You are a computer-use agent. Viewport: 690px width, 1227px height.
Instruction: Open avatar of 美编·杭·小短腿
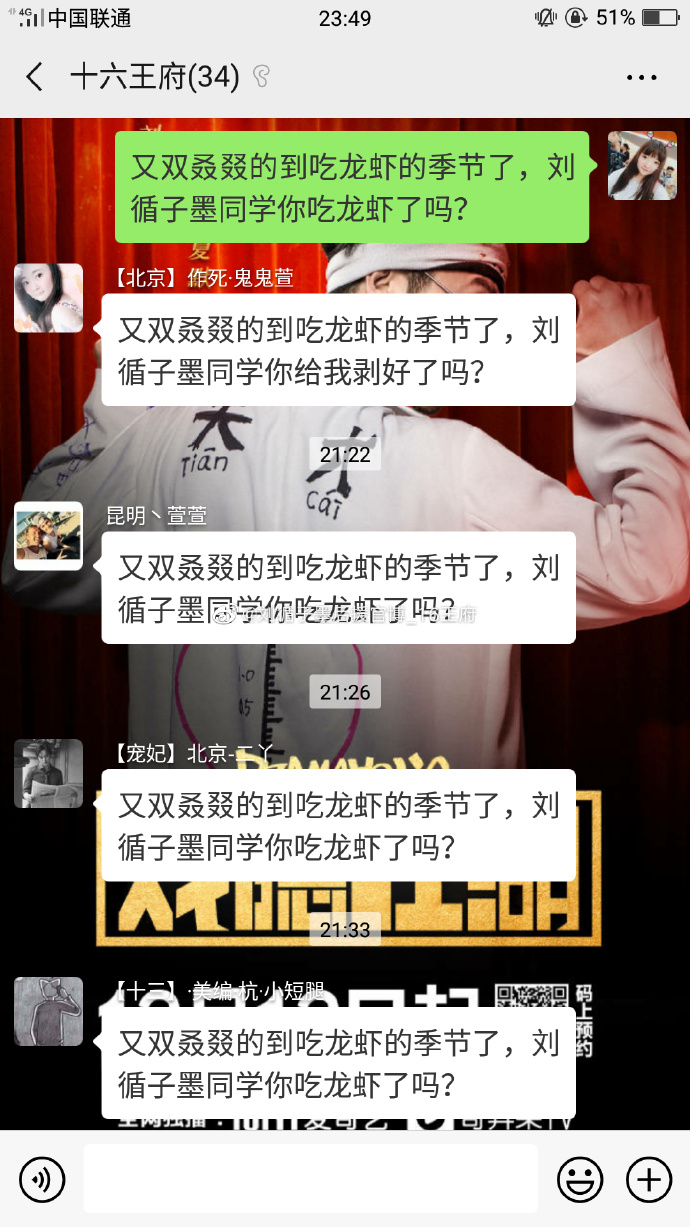tap(48, 1011)
